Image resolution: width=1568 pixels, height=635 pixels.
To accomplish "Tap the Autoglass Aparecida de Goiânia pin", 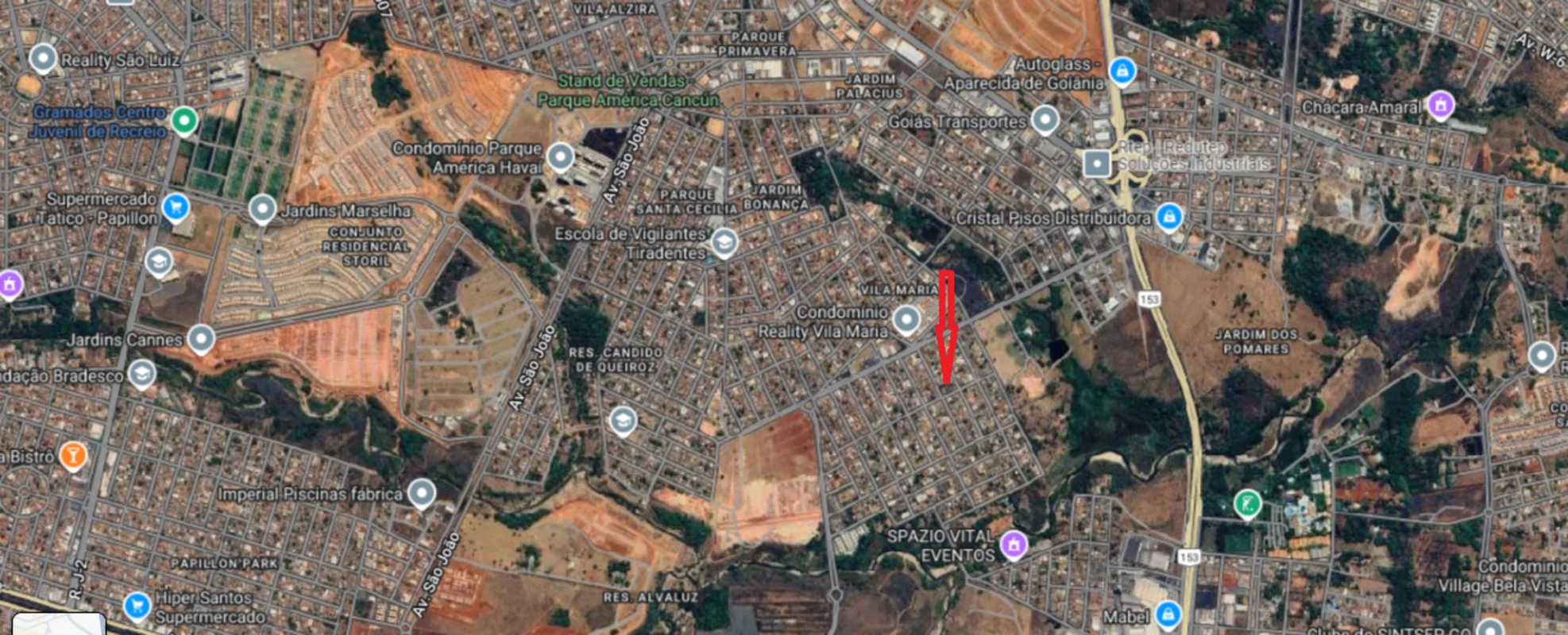I will coord(1122,71).
